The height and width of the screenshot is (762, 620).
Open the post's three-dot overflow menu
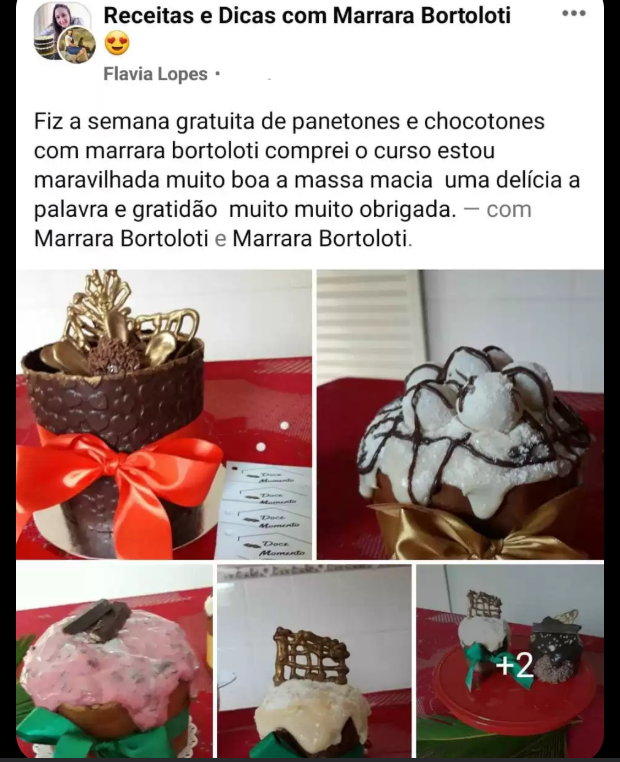573,14
